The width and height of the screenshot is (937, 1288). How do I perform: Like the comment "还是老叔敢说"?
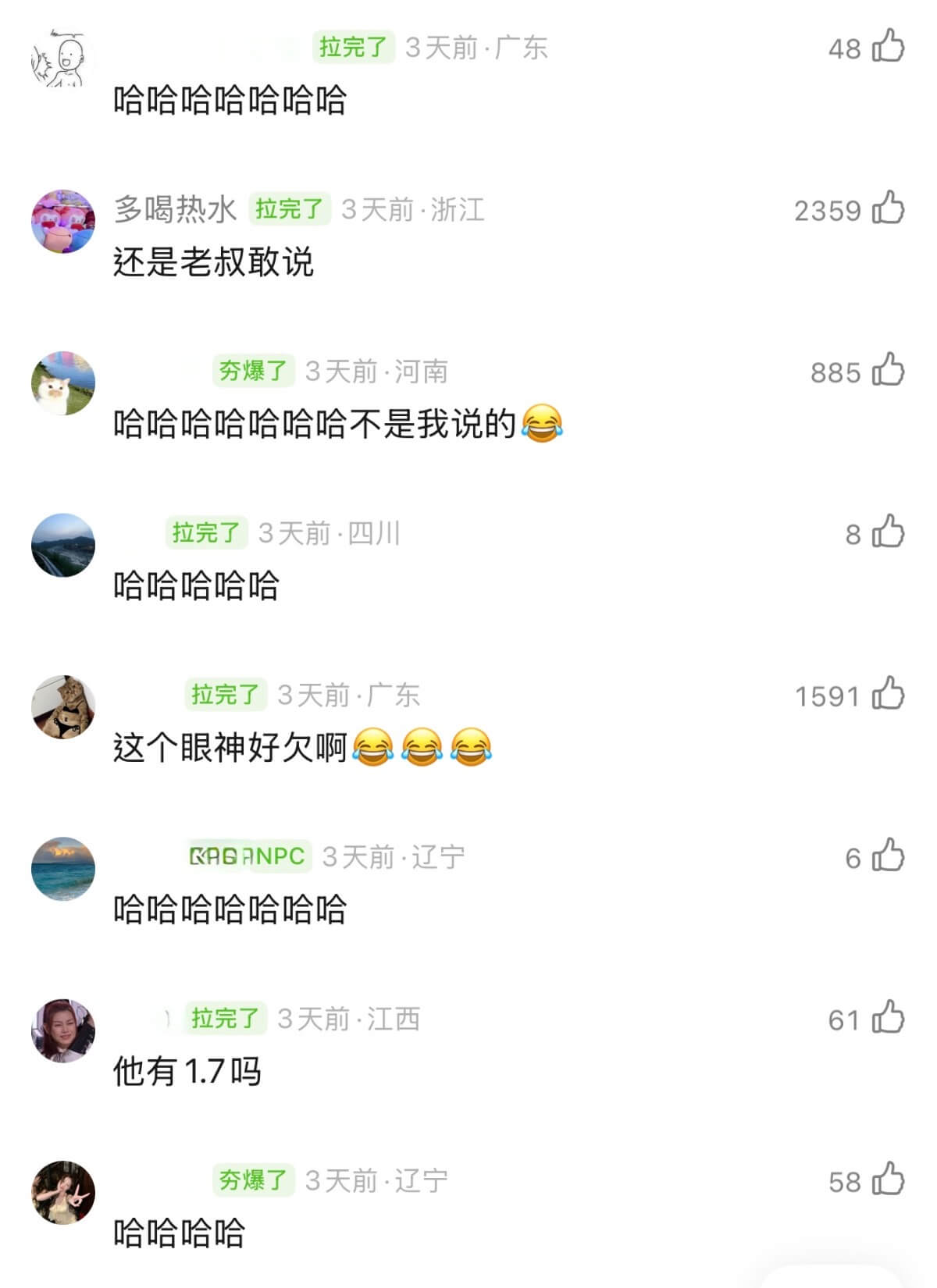coord(888,208)
